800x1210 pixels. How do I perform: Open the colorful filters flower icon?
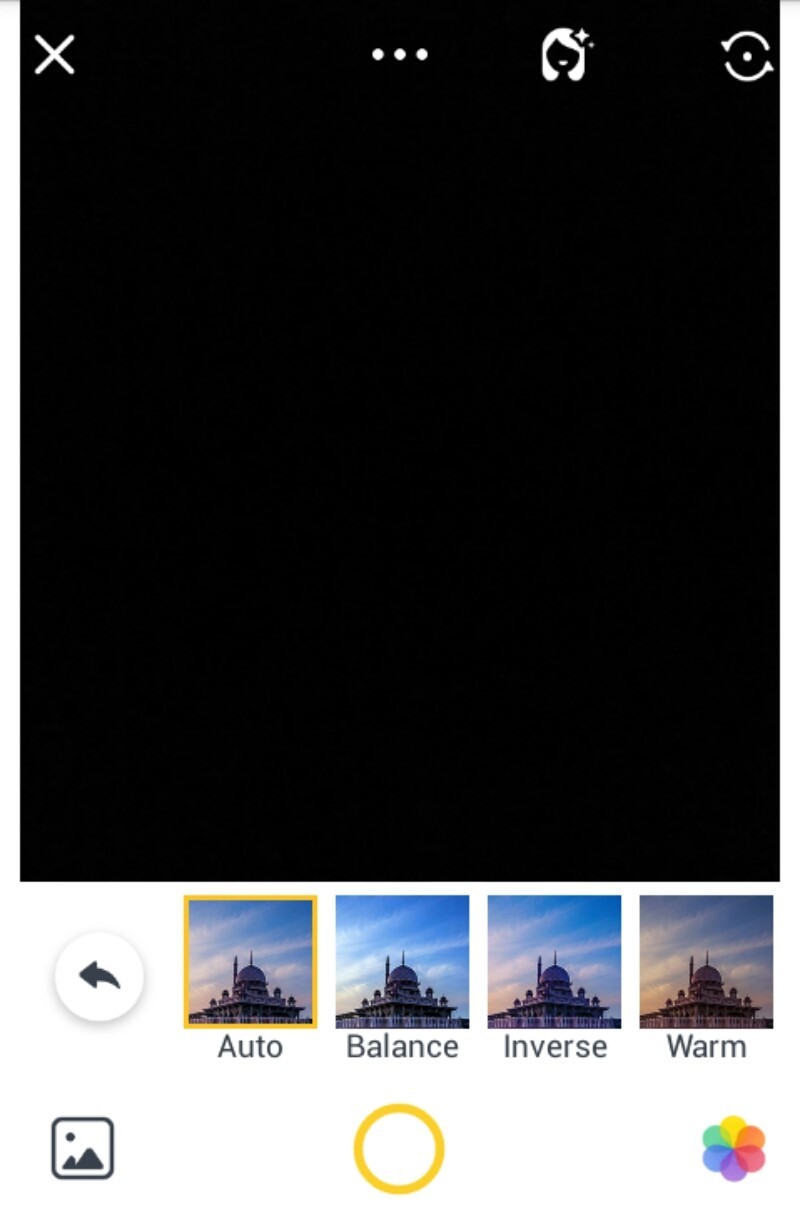734,1148
